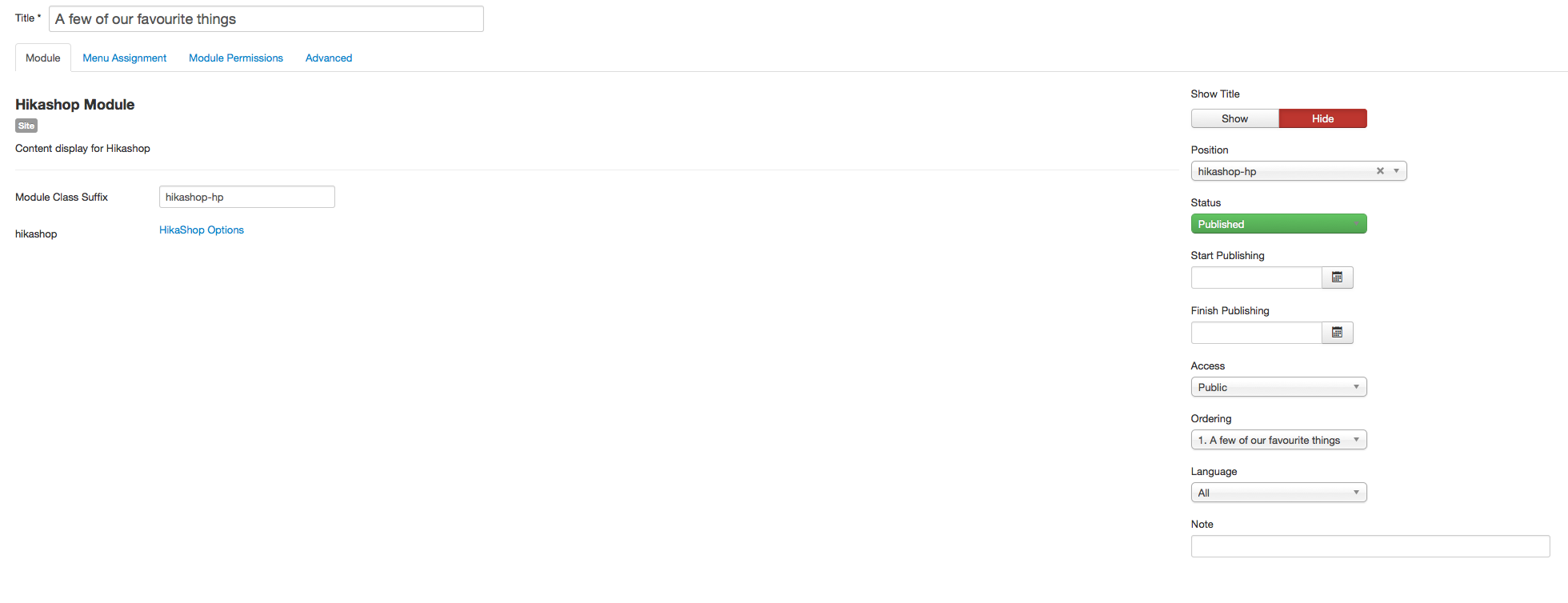Expand the Position dropdown
1568x603 pixels.
(1396, 171)
